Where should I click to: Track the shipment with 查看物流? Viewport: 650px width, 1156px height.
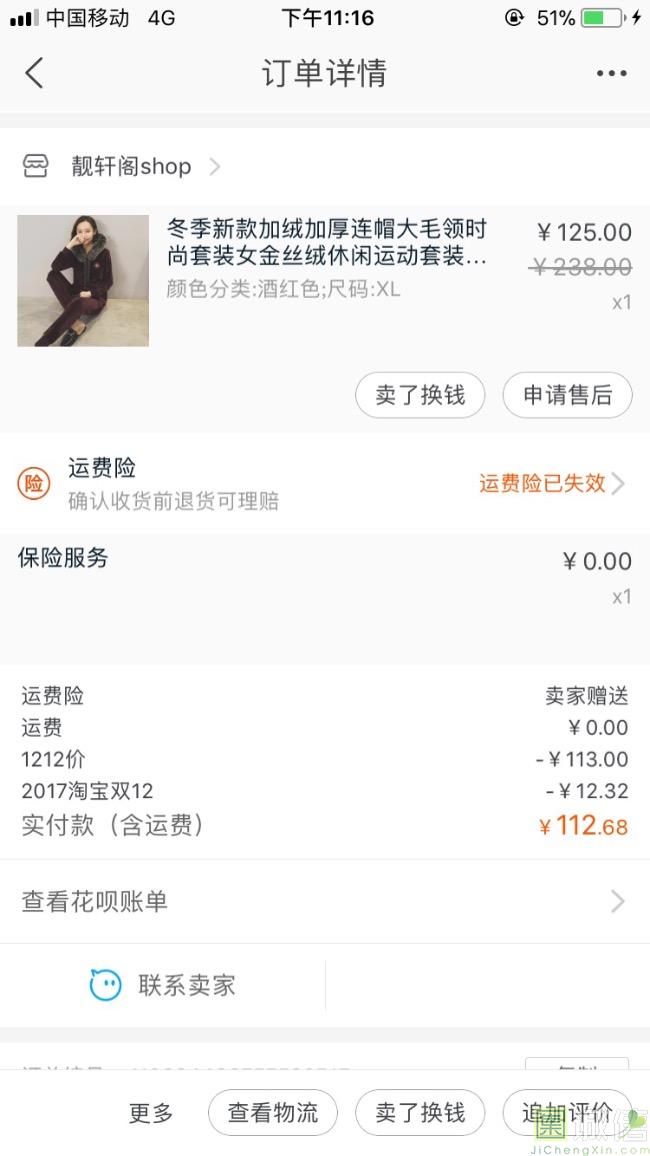[273, 1113]
